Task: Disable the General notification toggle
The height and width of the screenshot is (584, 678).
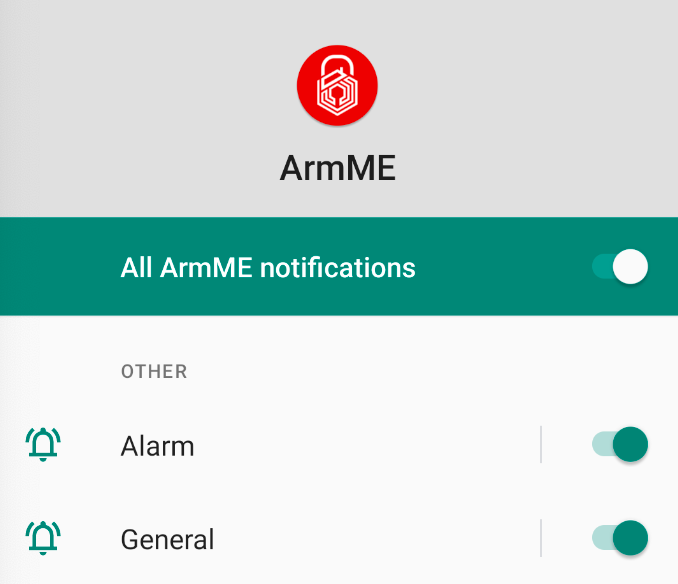Action: [x=620, y=538]
